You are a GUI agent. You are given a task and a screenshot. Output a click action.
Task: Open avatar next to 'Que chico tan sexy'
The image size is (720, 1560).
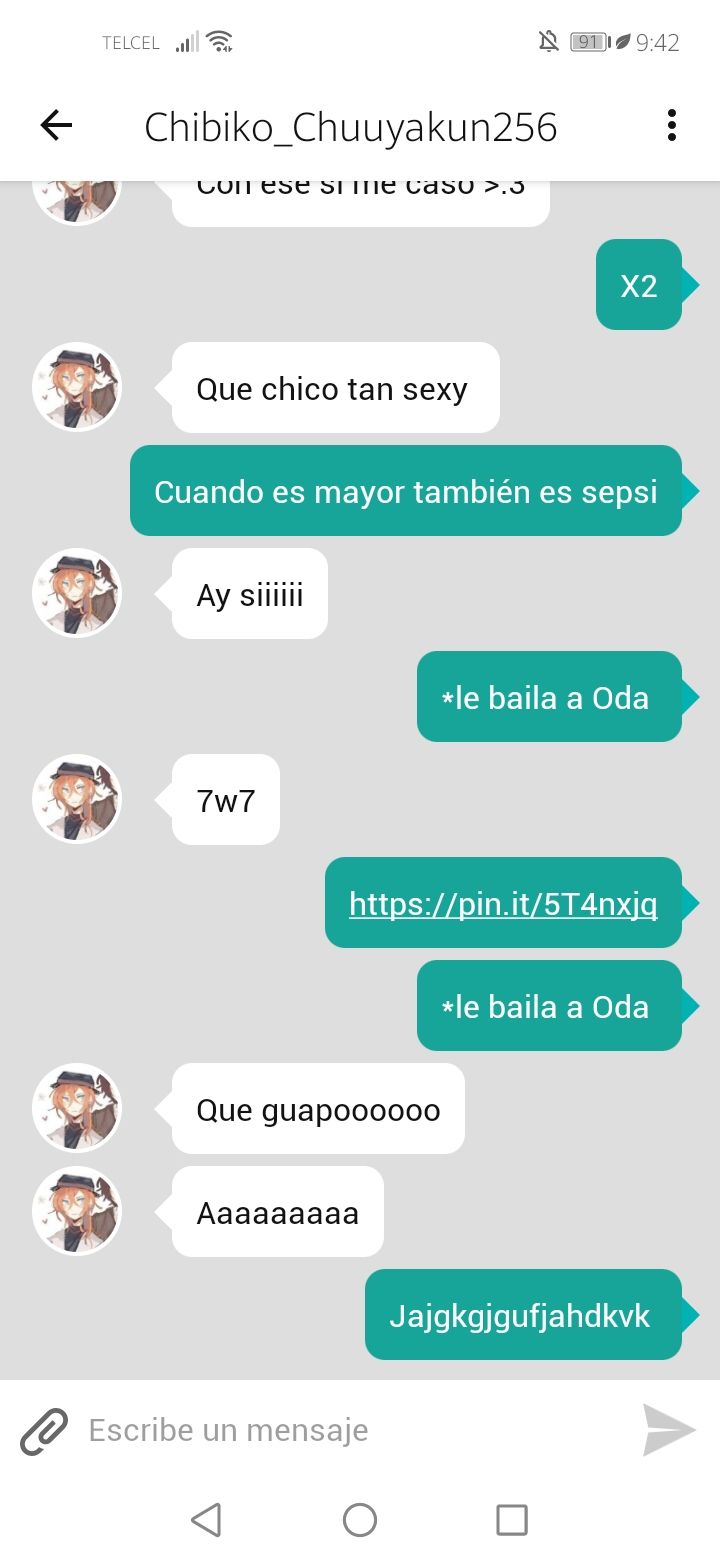pyautogui.click(x=77, y=388)
